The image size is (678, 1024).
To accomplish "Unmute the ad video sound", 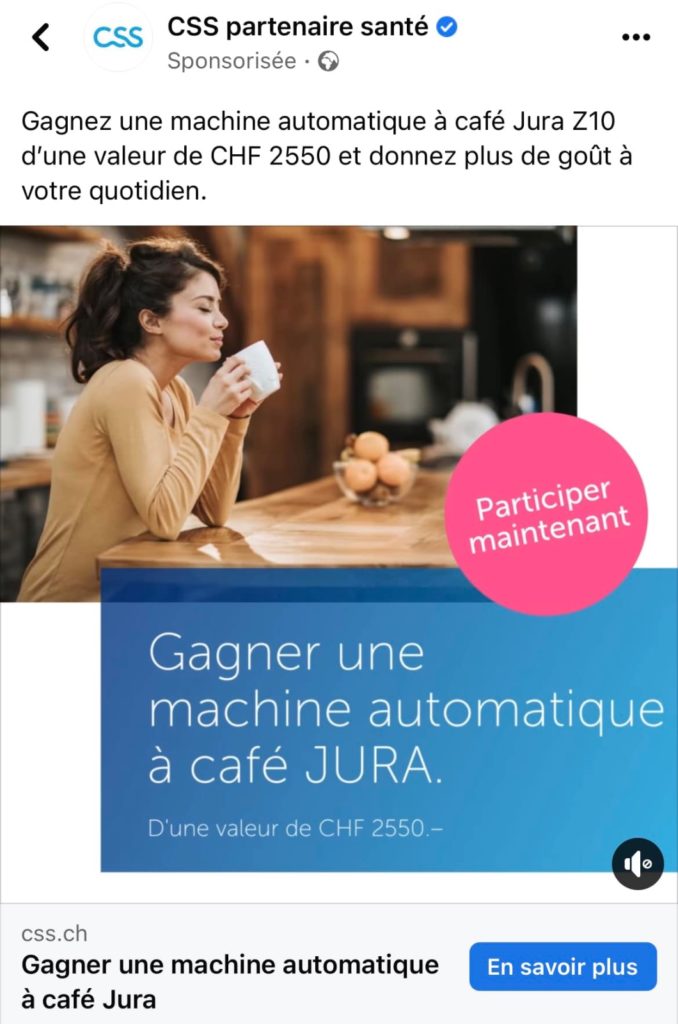I will coord(637,863).
